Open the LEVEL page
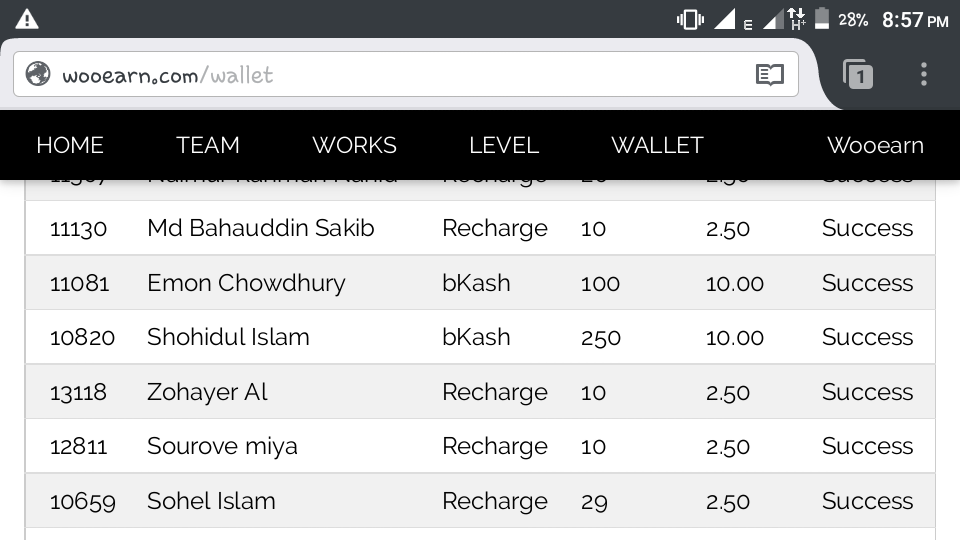Viewport: 960px width, 540px height. (x=504, y=145)
